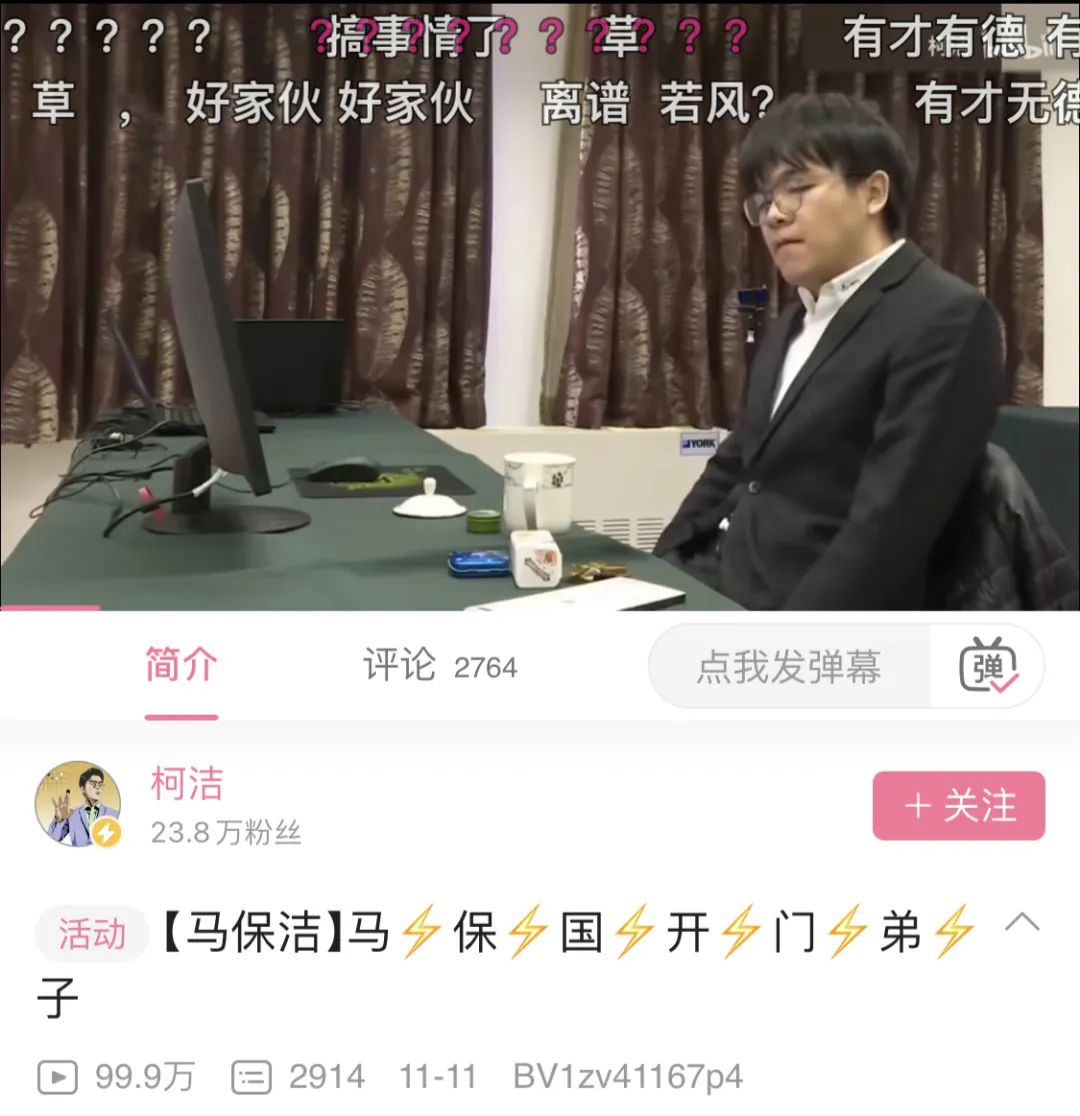Tap the 点我发弹幕 input box
The height and width of the screenshot is (1116, 1080).
point(790,668)
